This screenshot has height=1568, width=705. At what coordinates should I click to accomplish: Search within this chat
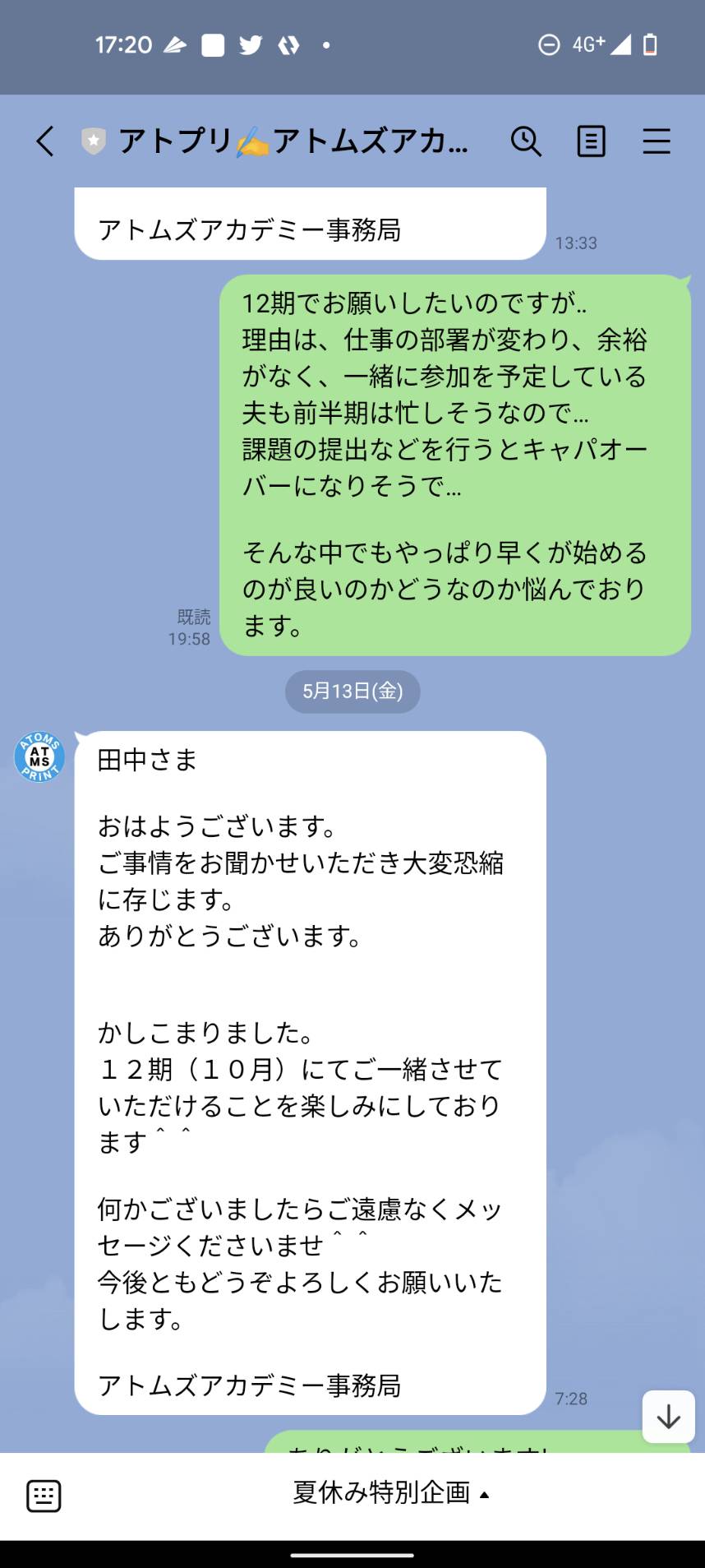click(526, 141)
